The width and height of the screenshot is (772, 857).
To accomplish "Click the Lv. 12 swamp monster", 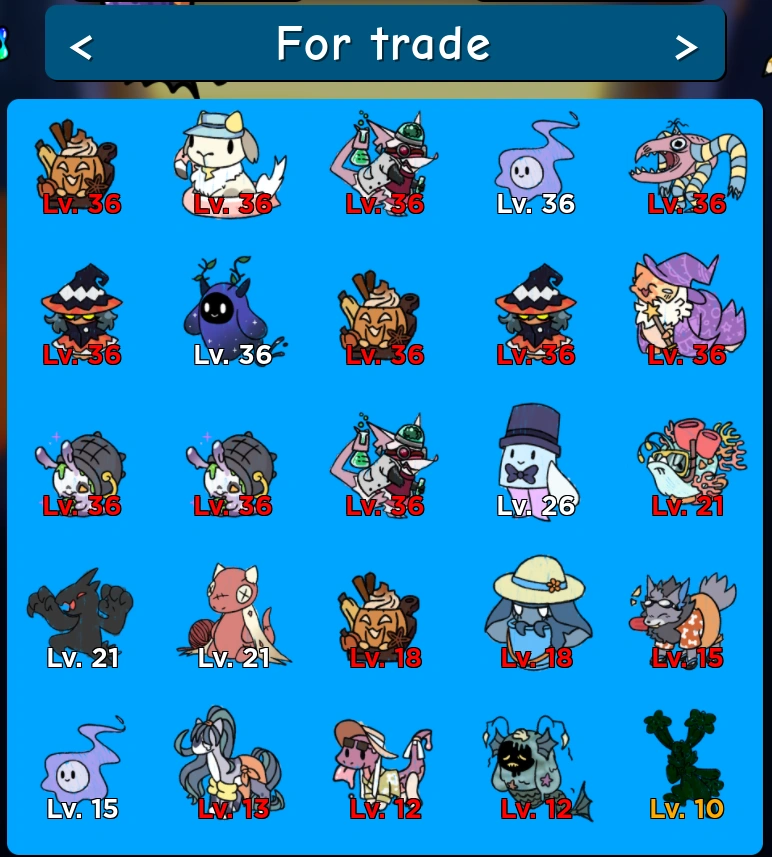I will (536, 765).
